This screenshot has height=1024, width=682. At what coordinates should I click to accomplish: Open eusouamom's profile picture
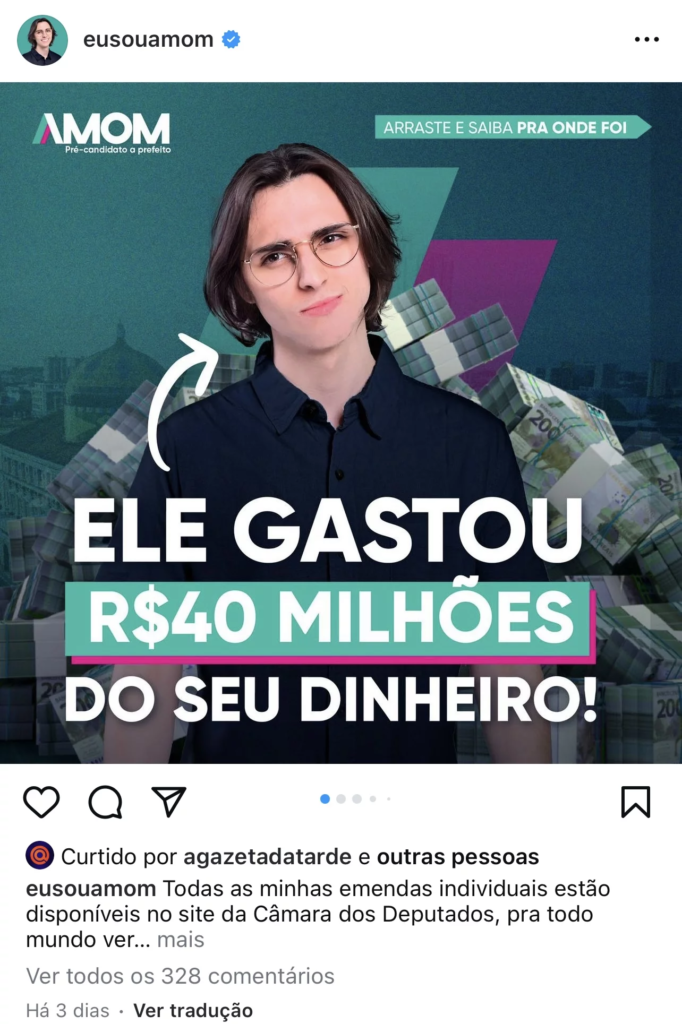coord(42,40)
